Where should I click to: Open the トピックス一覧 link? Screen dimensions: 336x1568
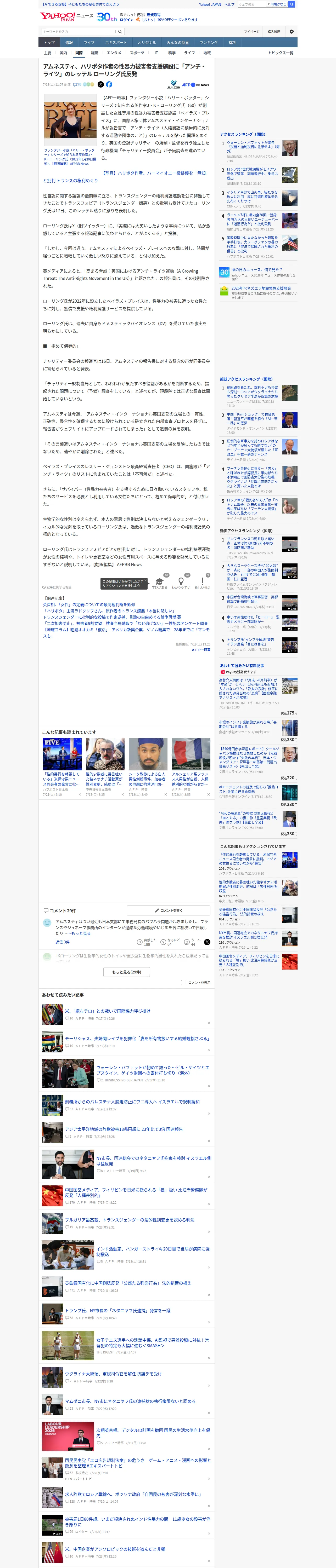281,53
